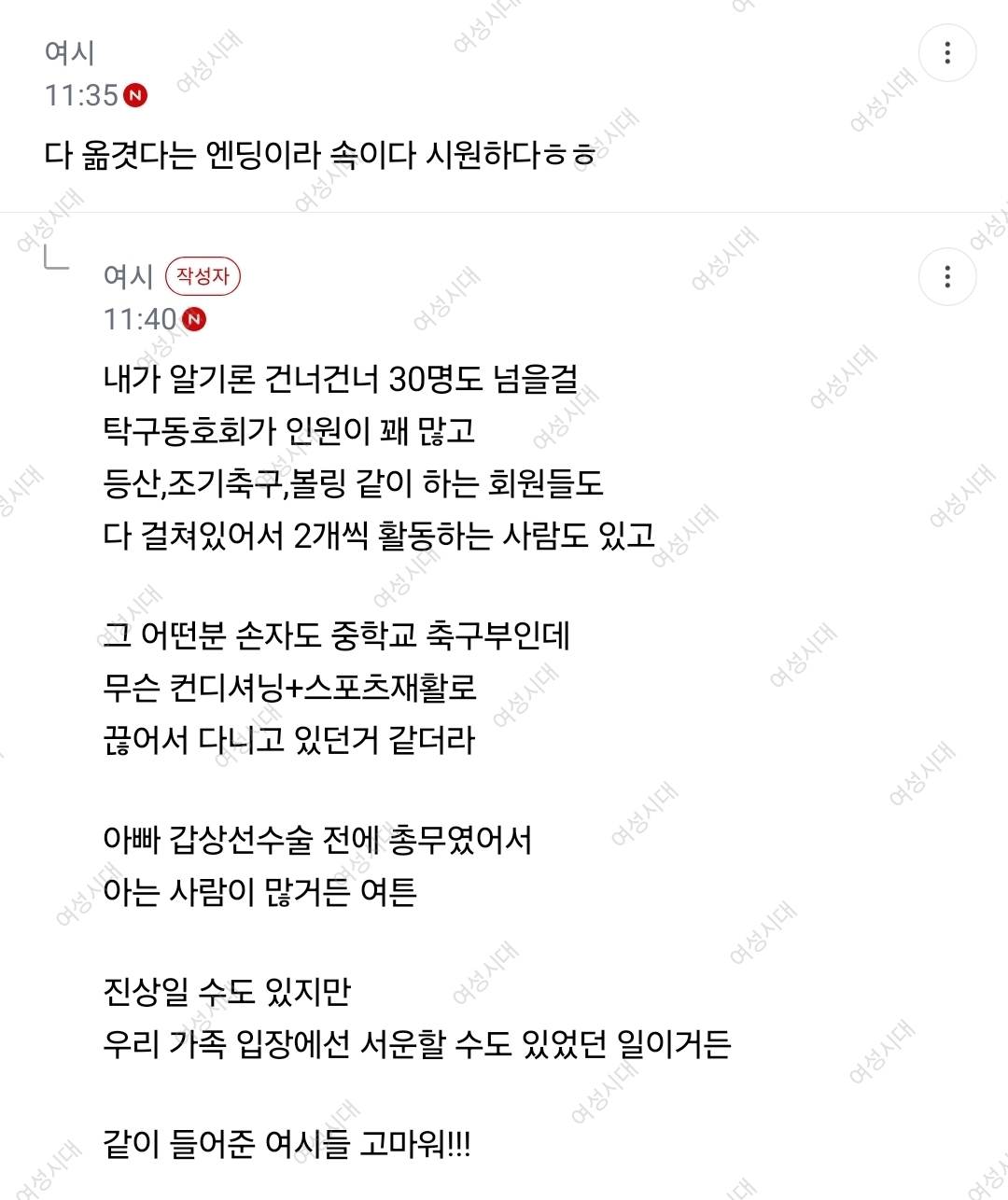1008x1200 pixels.
Task: Open the first comment's three-dot dropdown
Action: point(948,53)
